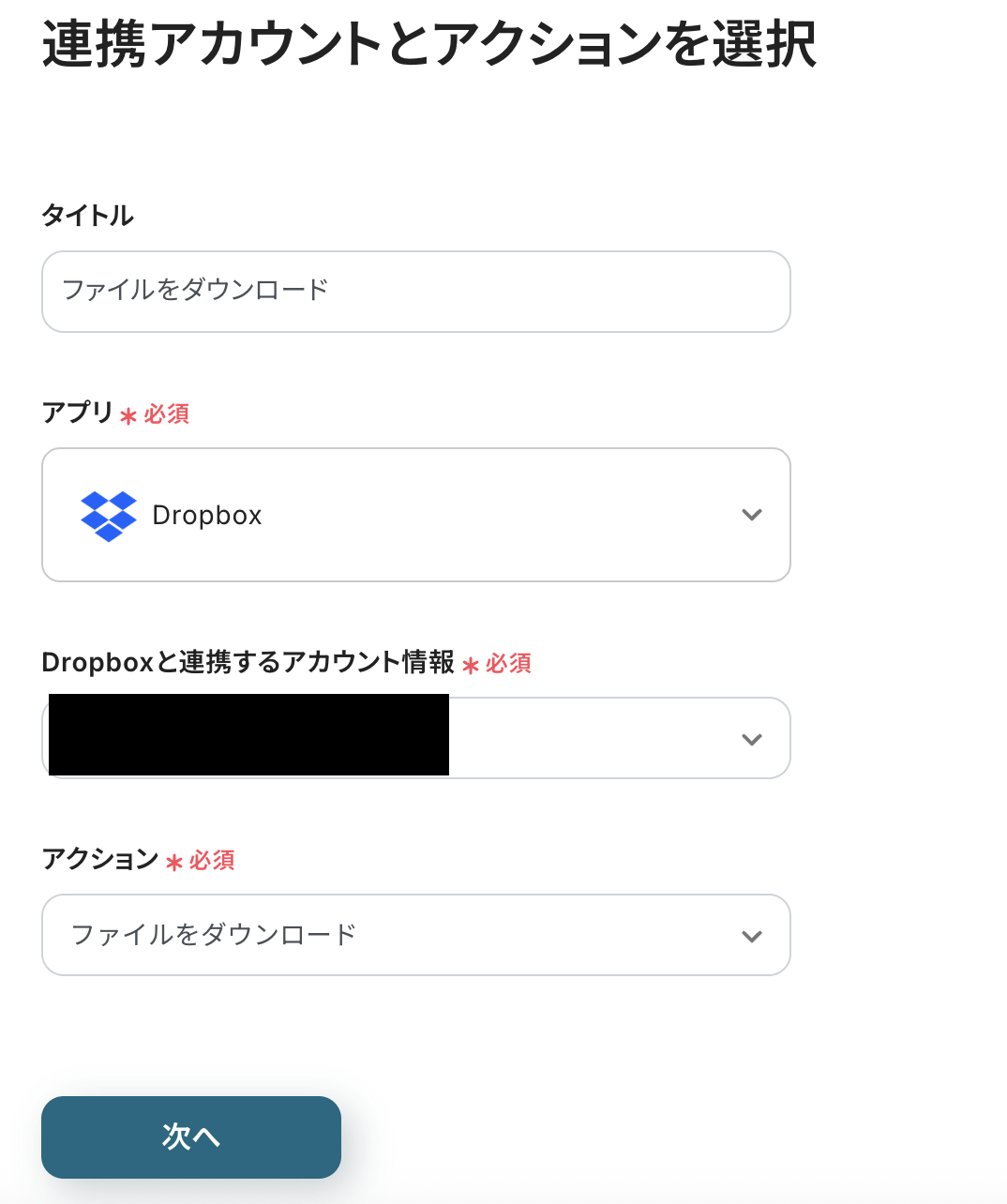Image resolution: width=1007 pixels, height=1204 pixels.
Task: Tap the 次へ button
Action: coord(191,1136)
